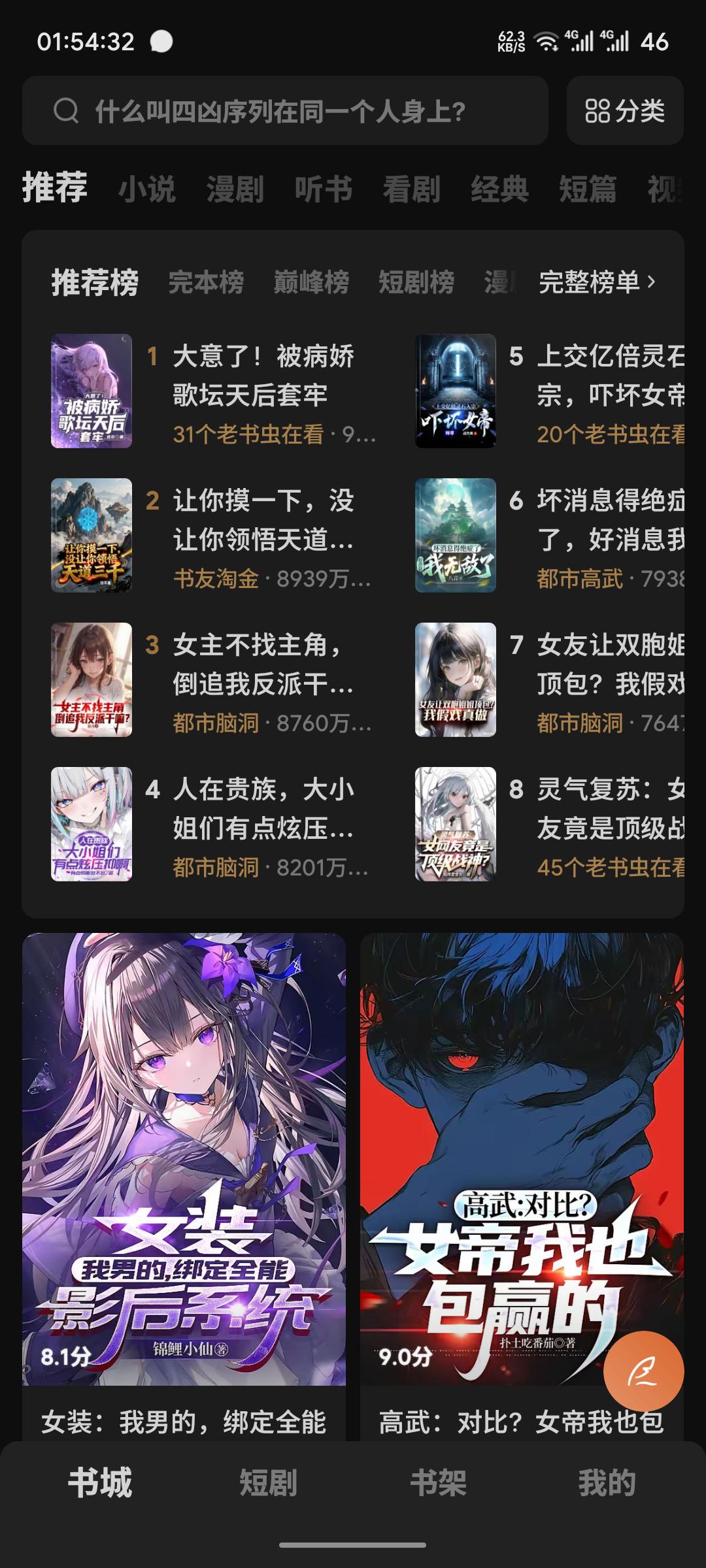Open the 女装：我男的 book card
This screenshot has width=706, height=1568.
click(x=184, y=1176)
